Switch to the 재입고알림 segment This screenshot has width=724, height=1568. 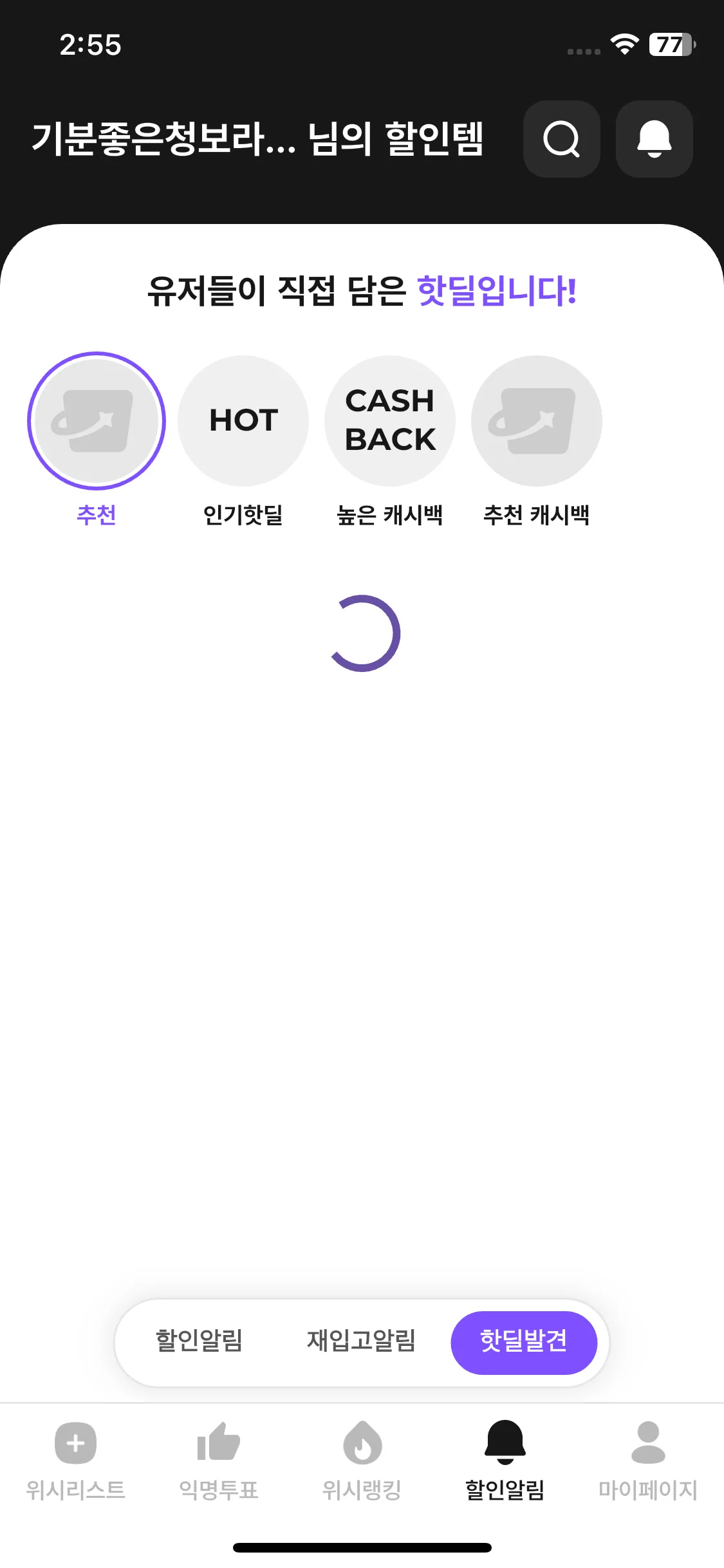point(361,1341)
